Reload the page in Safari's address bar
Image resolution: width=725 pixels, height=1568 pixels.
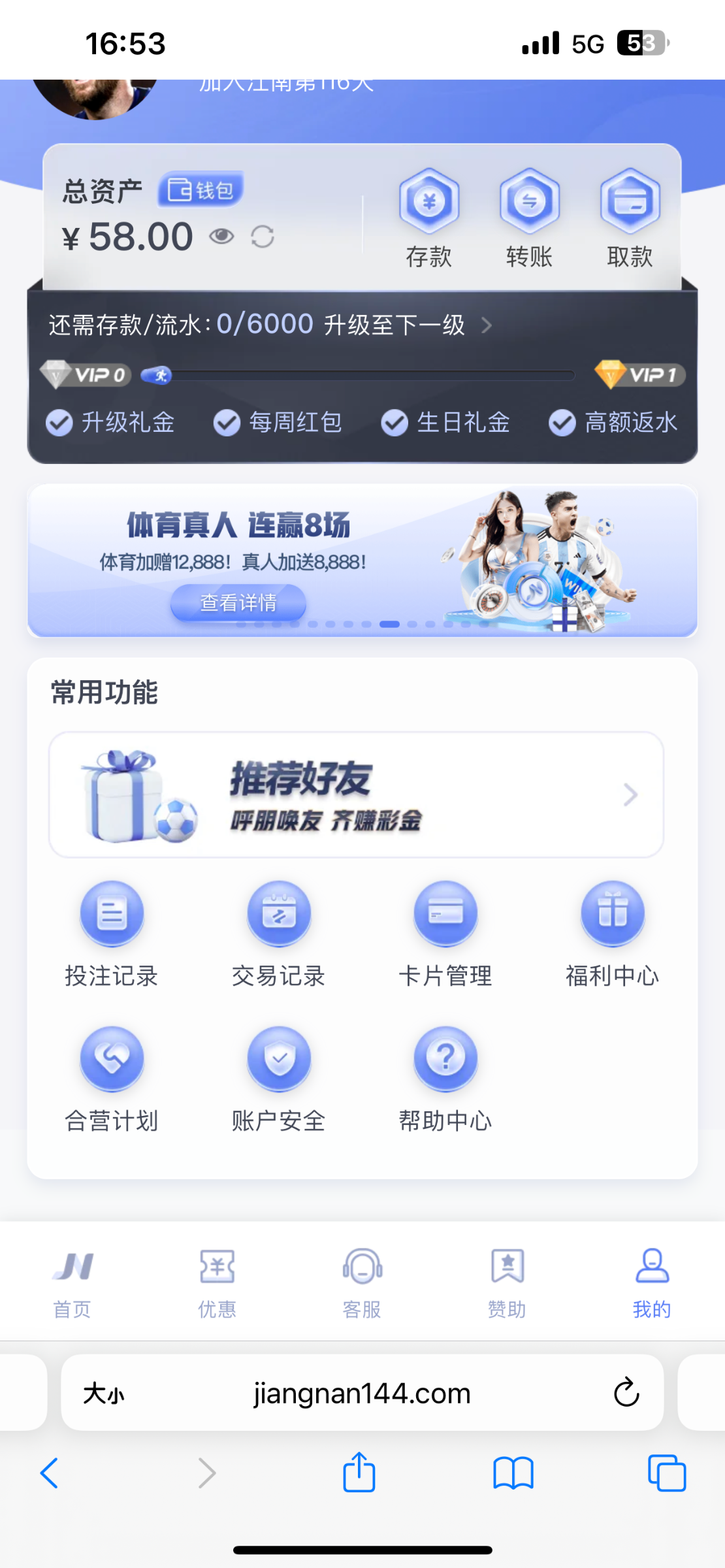[x=626, y=1392]
